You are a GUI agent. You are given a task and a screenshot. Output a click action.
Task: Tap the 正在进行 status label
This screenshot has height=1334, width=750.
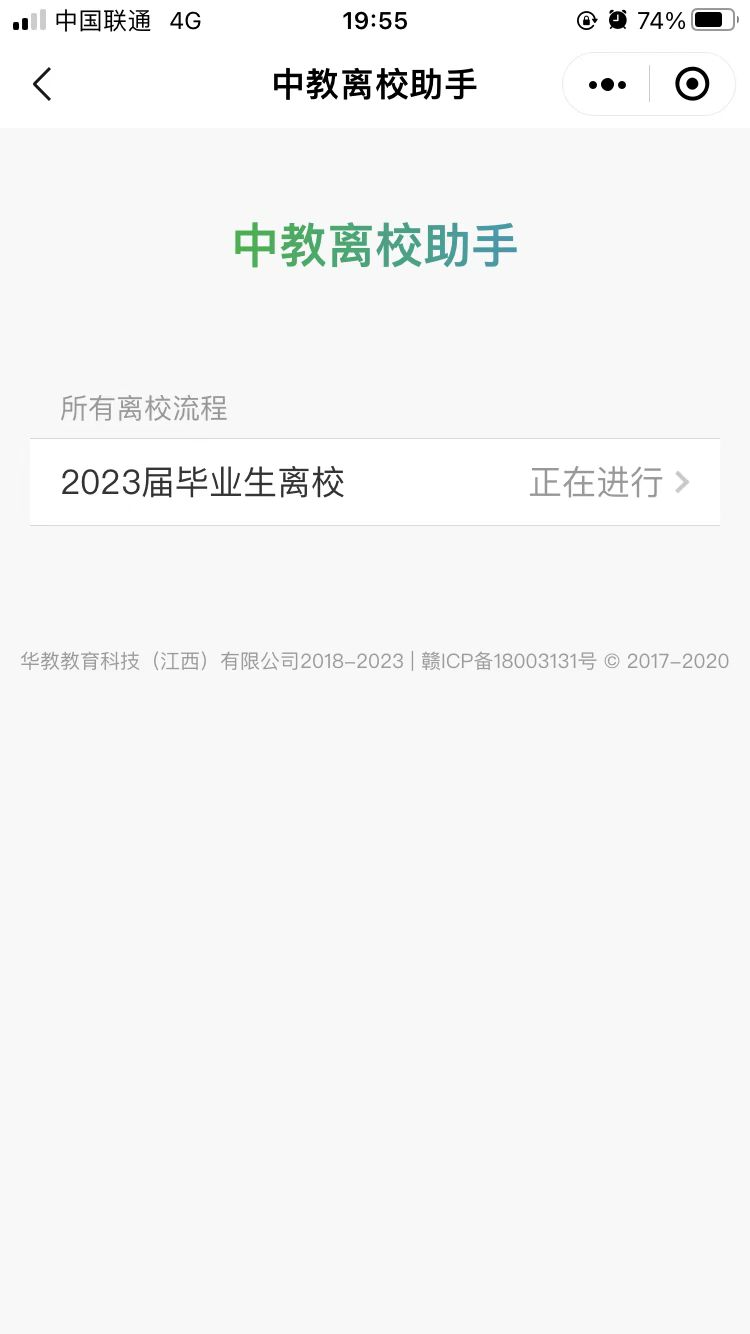[596, 482]
